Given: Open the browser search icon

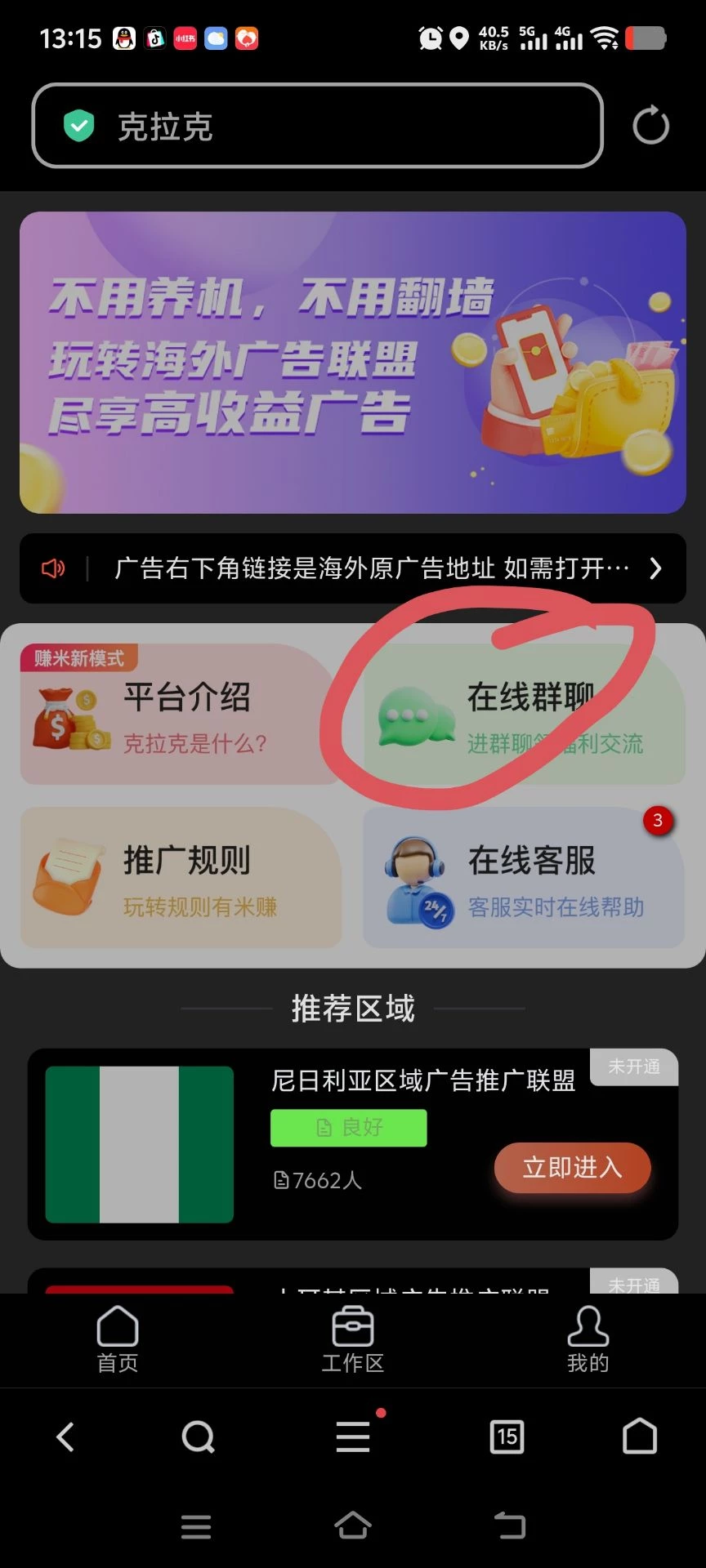Looking at the screenshot, I should [198, 1437].
